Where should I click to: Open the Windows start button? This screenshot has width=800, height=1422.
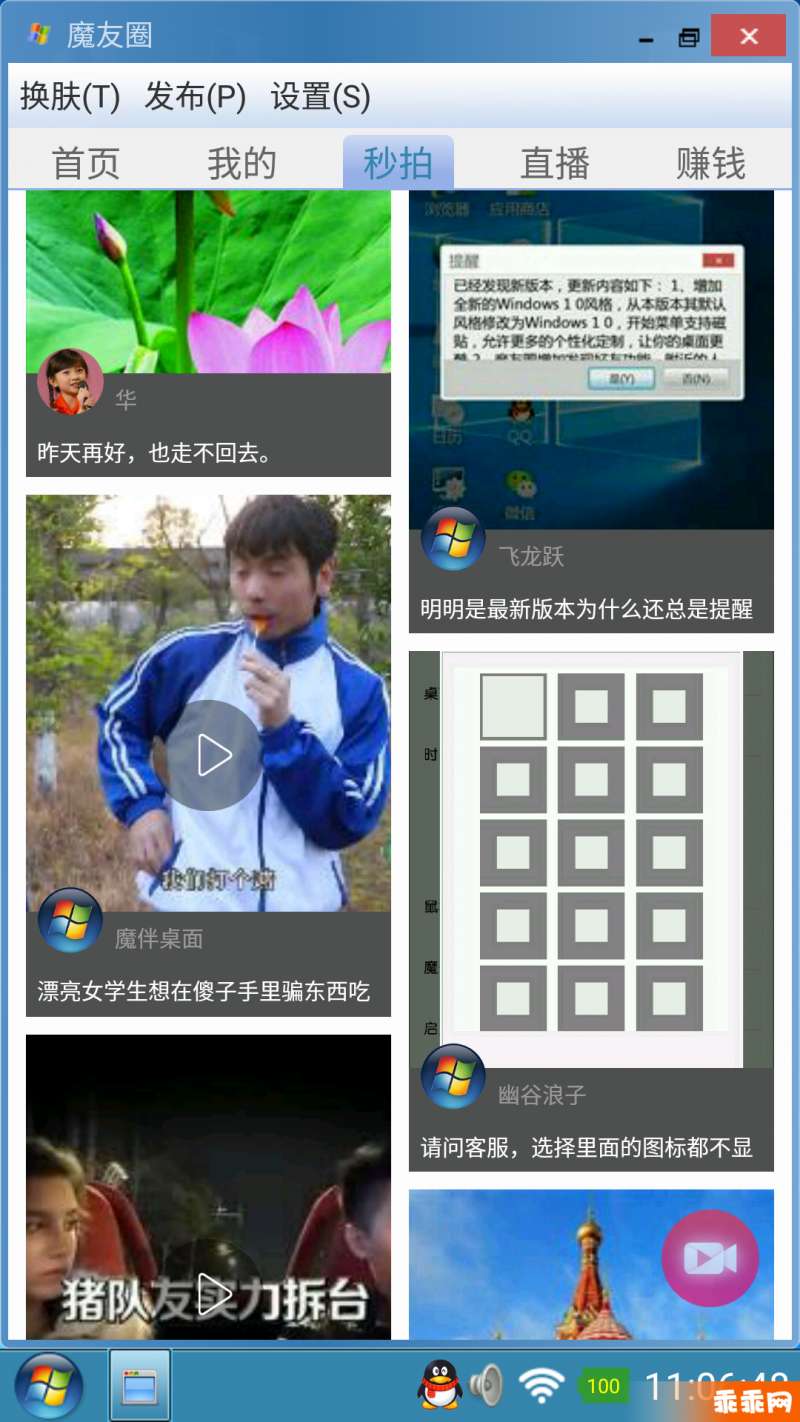[48, 1386]
